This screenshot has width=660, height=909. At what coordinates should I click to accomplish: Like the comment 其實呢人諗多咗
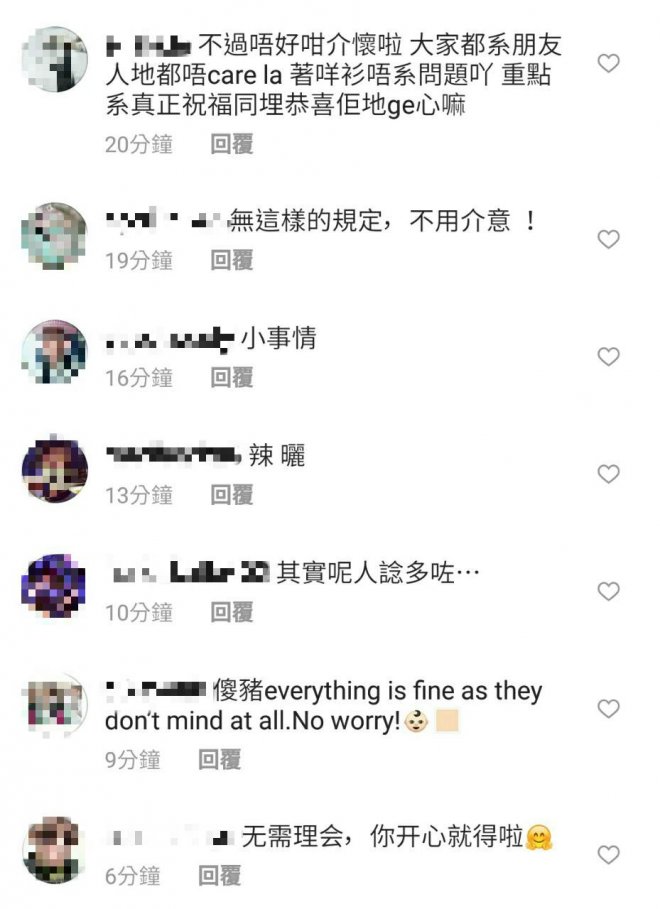(x=608, y=592)
